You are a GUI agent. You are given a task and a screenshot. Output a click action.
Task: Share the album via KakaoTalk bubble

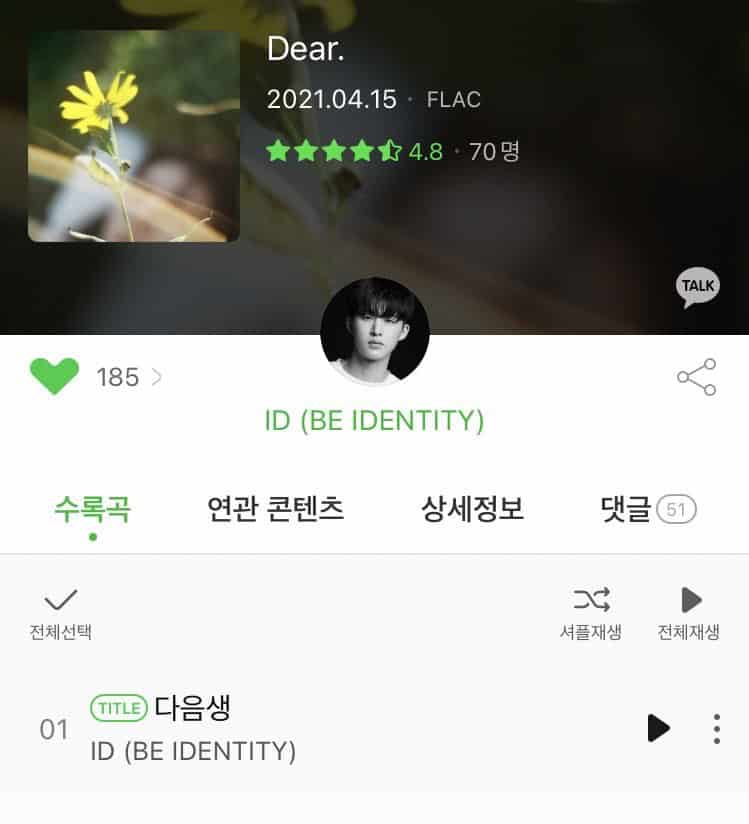pyautogui.click(x=697, y=287)
